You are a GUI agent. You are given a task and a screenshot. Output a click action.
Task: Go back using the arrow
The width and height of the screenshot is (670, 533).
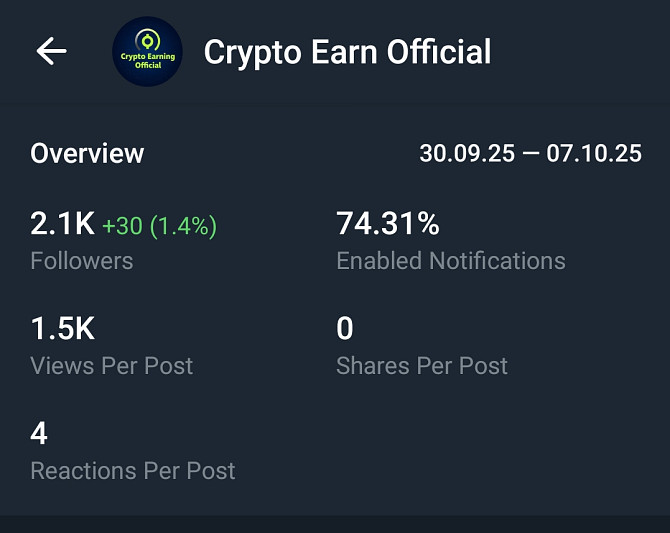coord(51,51)
